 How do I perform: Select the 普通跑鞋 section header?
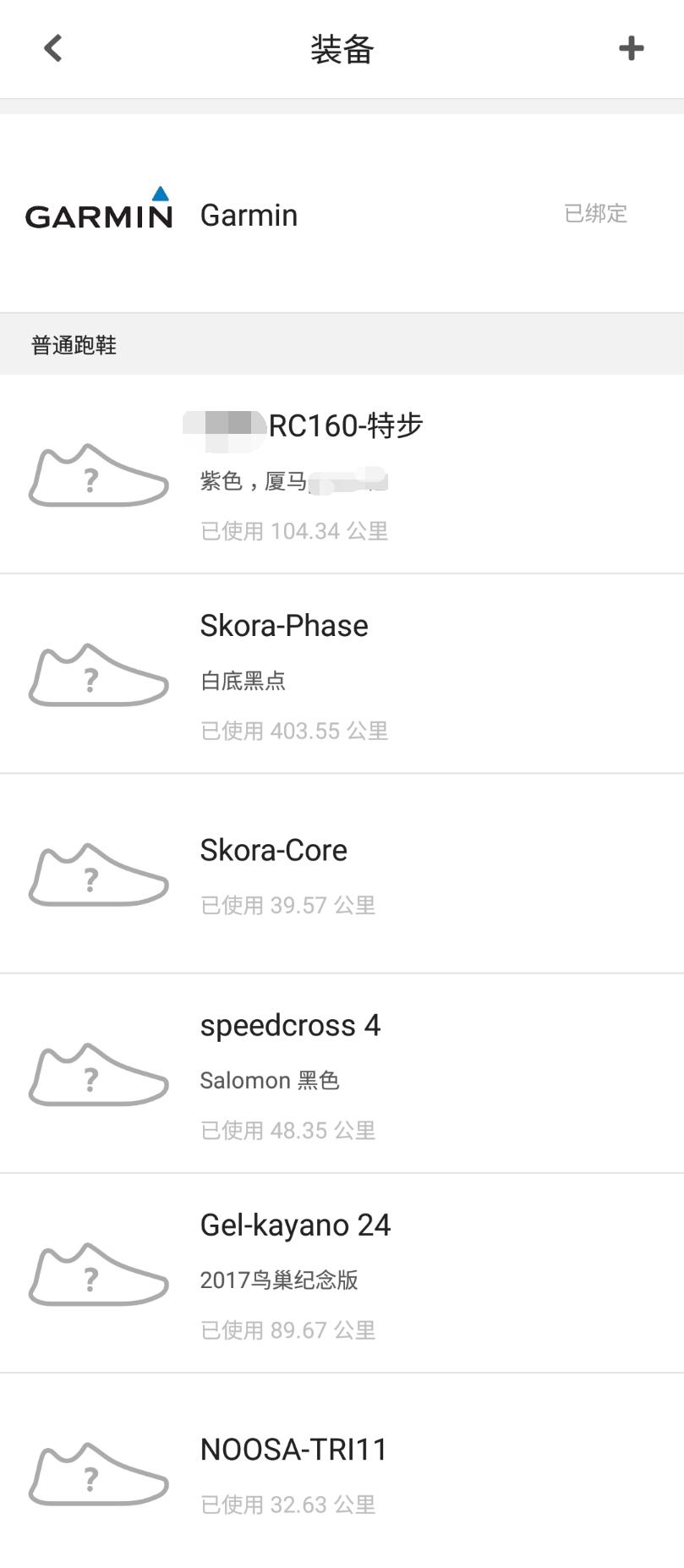[74, 345]
